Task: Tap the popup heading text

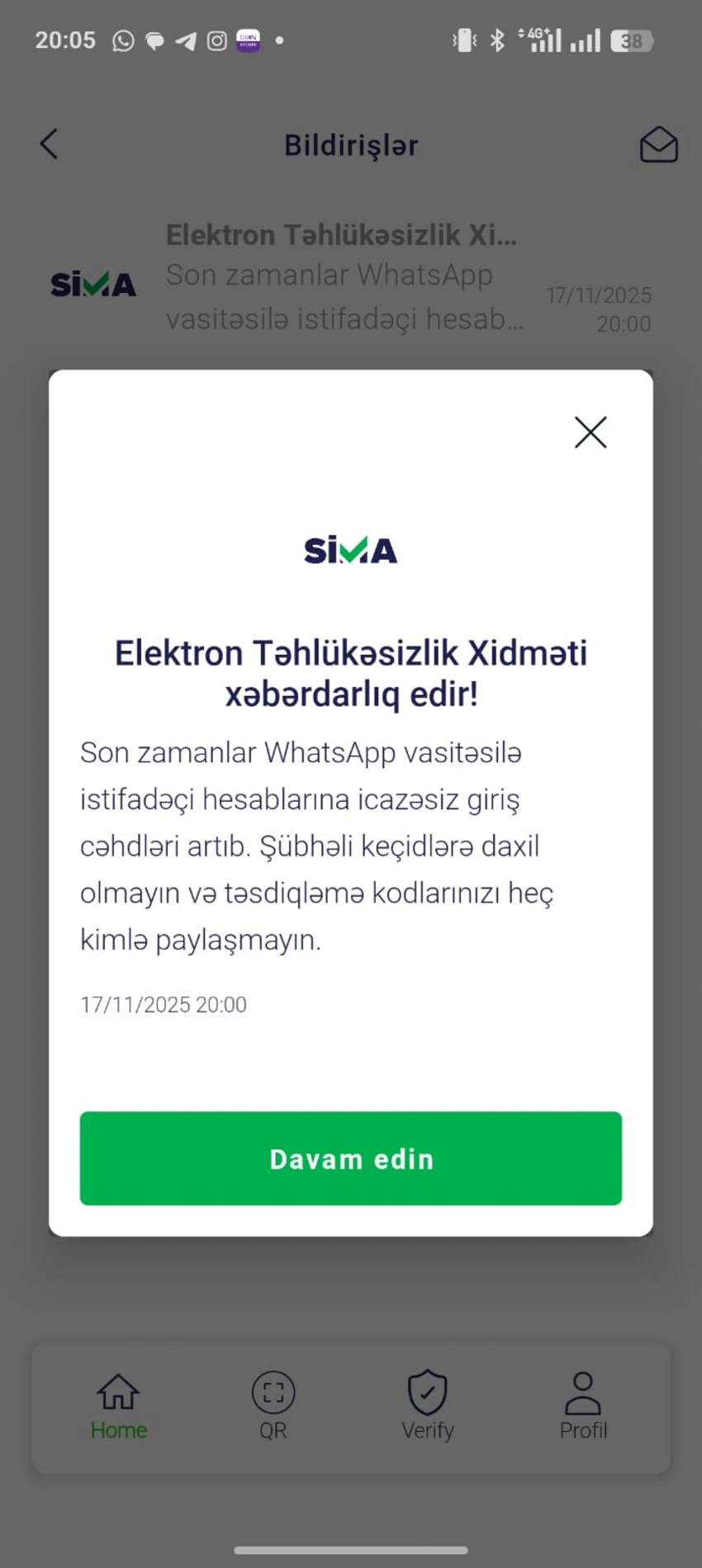Action: 351,672
